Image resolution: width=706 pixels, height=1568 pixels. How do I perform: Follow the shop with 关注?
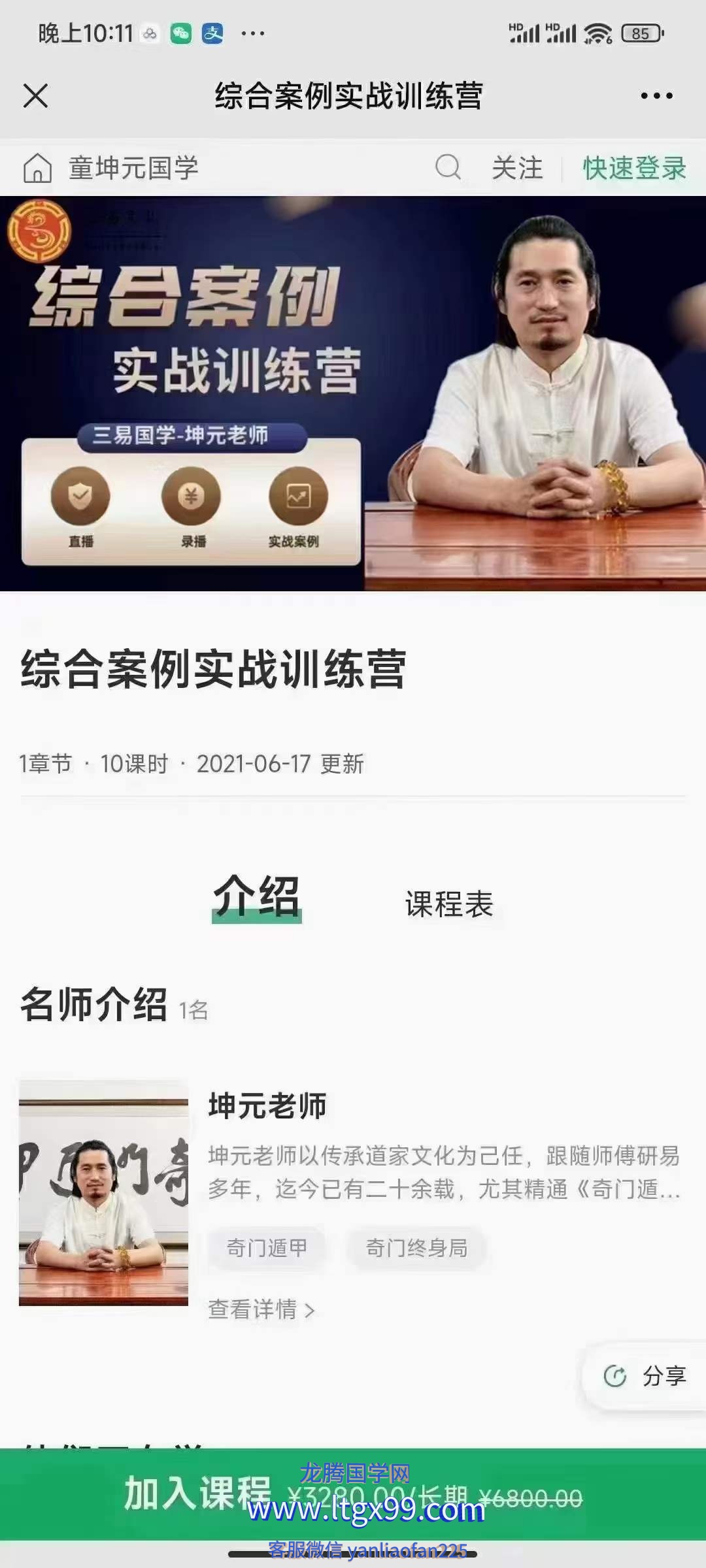click(x=517, y=168)
